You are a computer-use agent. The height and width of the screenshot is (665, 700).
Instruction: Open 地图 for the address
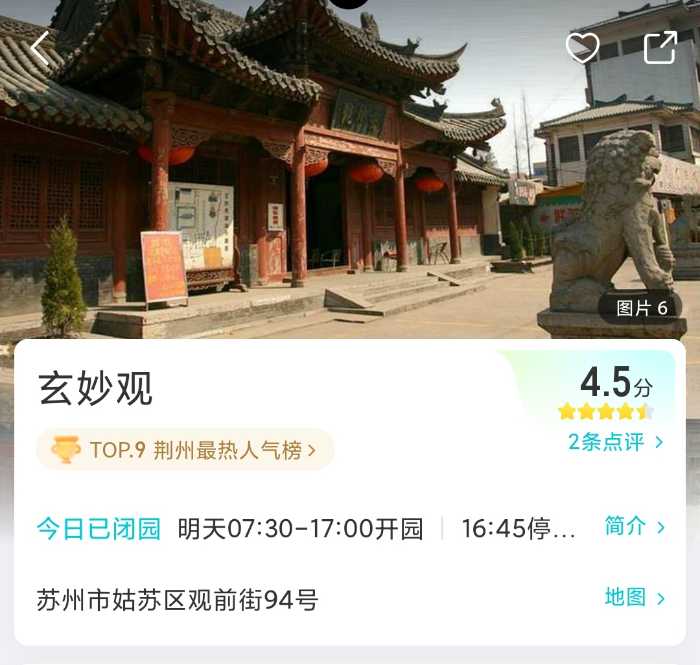(634, 597)
